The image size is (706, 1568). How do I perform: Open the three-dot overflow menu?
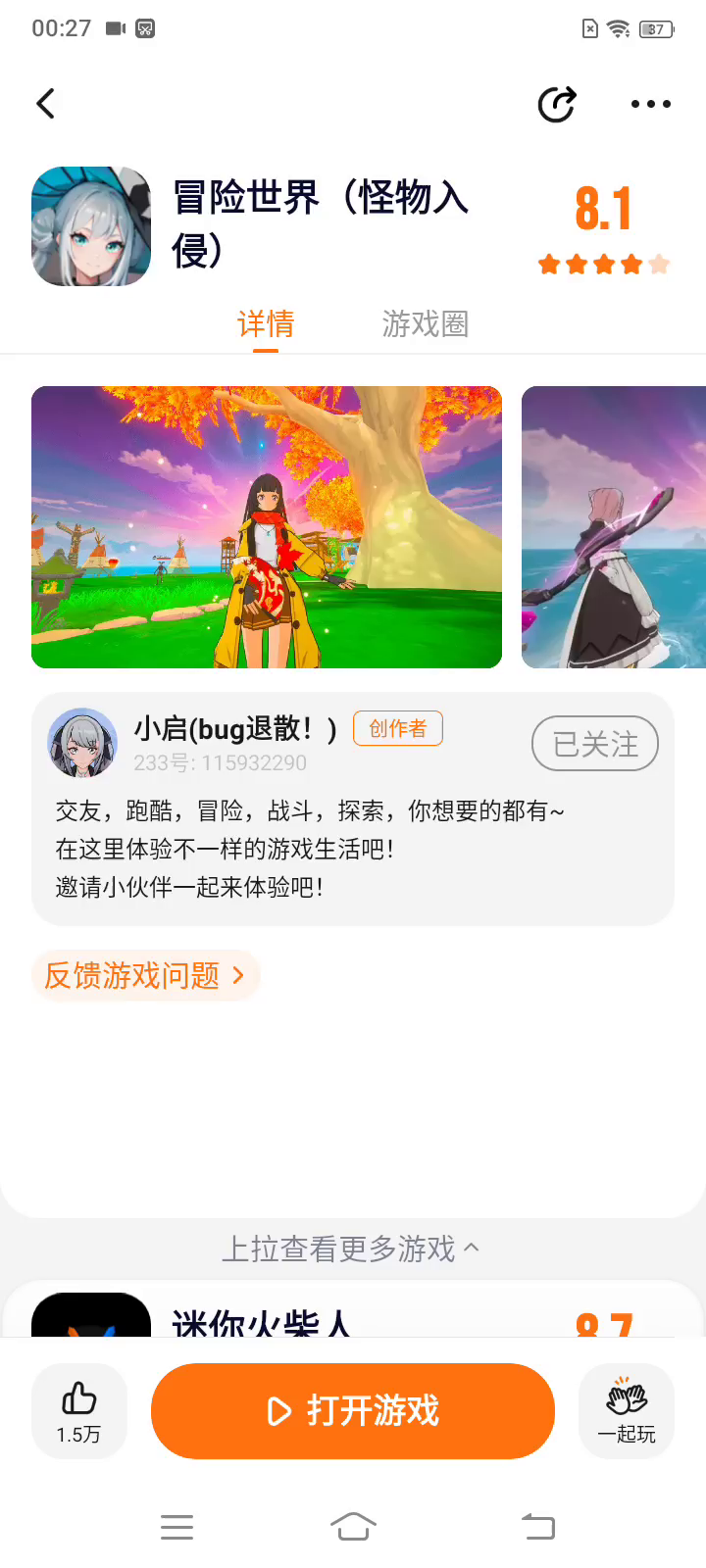tap(650, 104)
